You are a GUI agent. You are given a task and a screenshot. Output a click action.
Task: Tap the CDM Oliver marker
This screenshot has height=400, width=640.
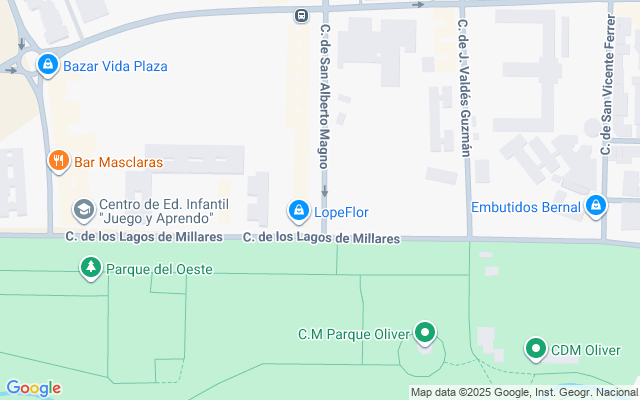point(536,349)
